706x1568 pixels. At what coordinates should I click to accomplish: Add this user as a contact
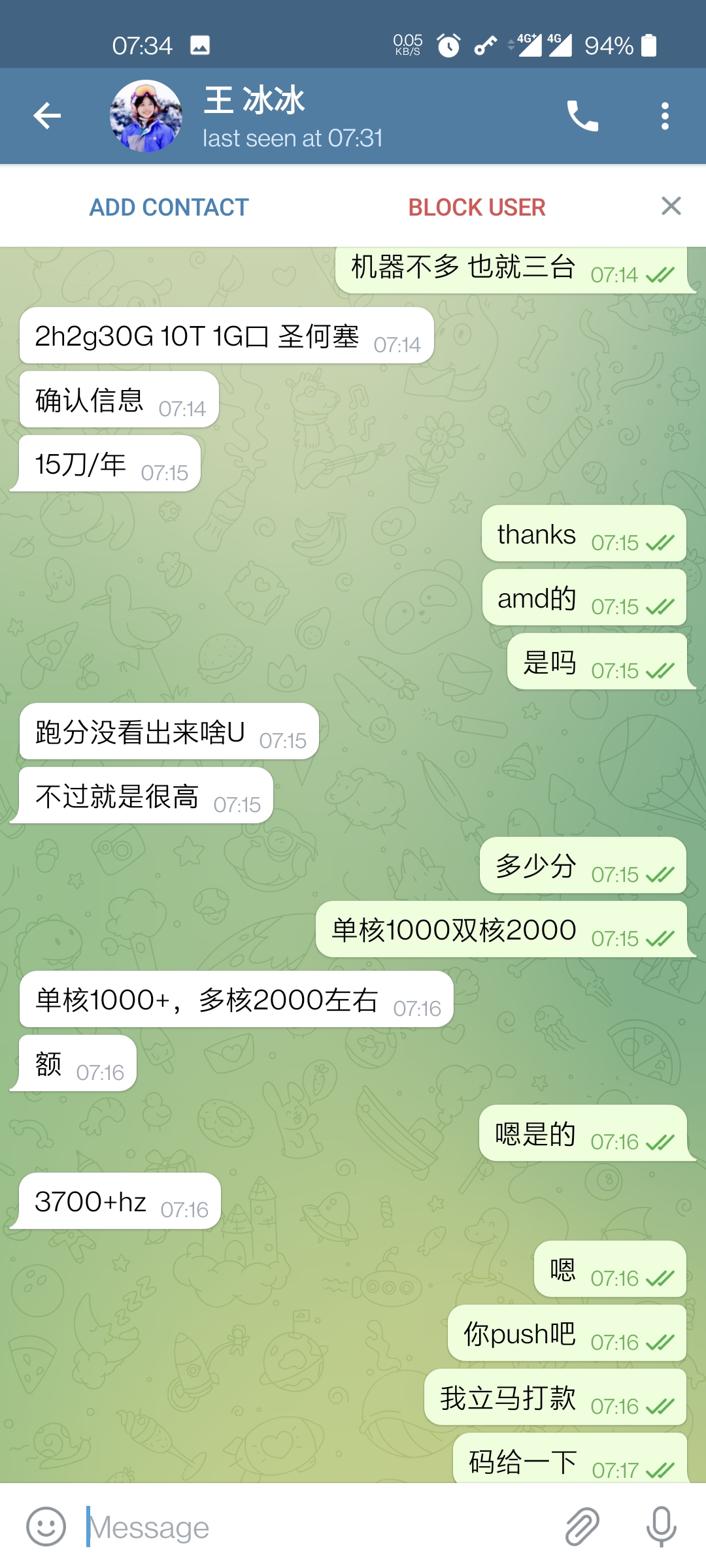(x=169, y=207)
